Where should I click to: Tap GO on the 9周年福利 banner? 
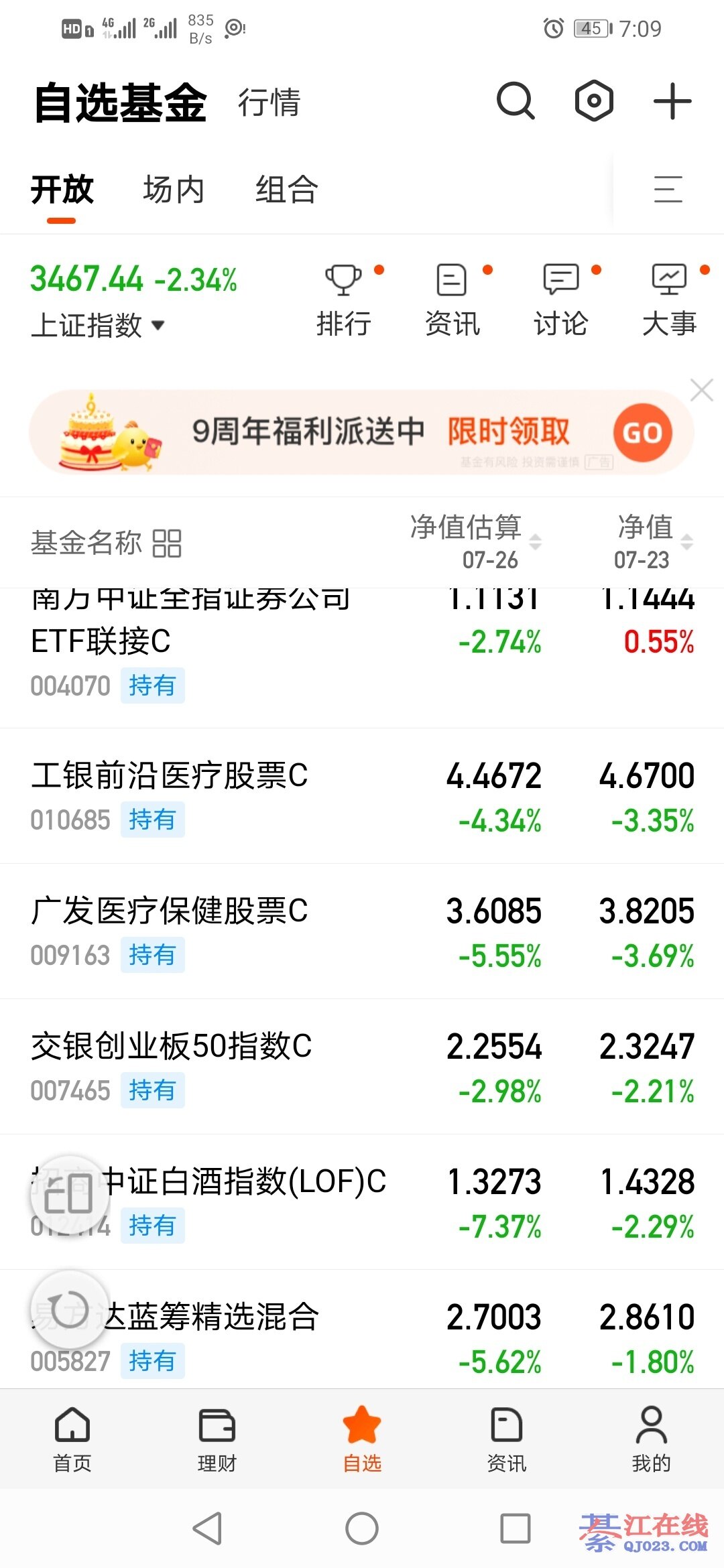pos(642,433)
